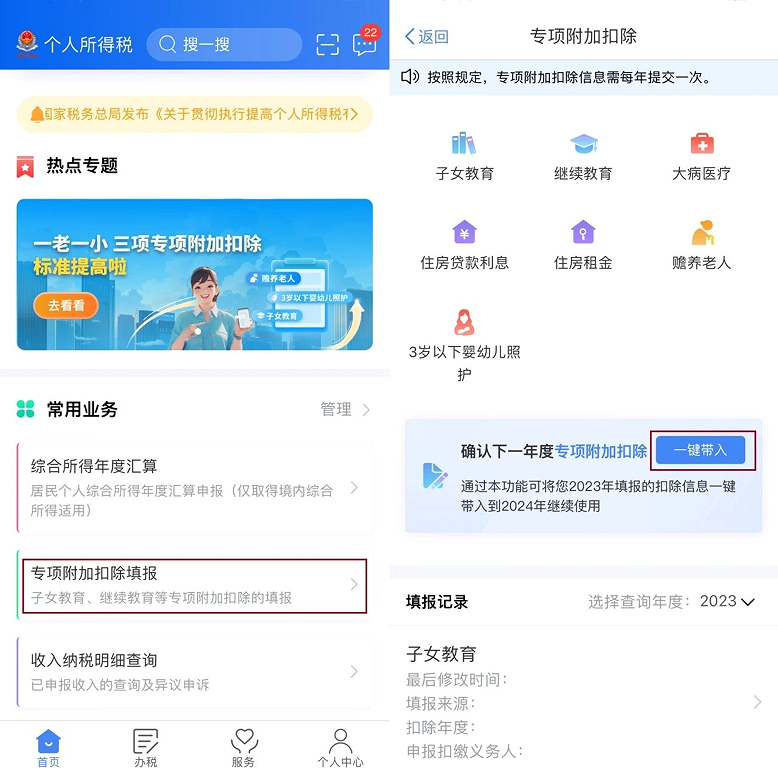
Task: Tap the 去看看 button on banner
Action: coord(66,305)
